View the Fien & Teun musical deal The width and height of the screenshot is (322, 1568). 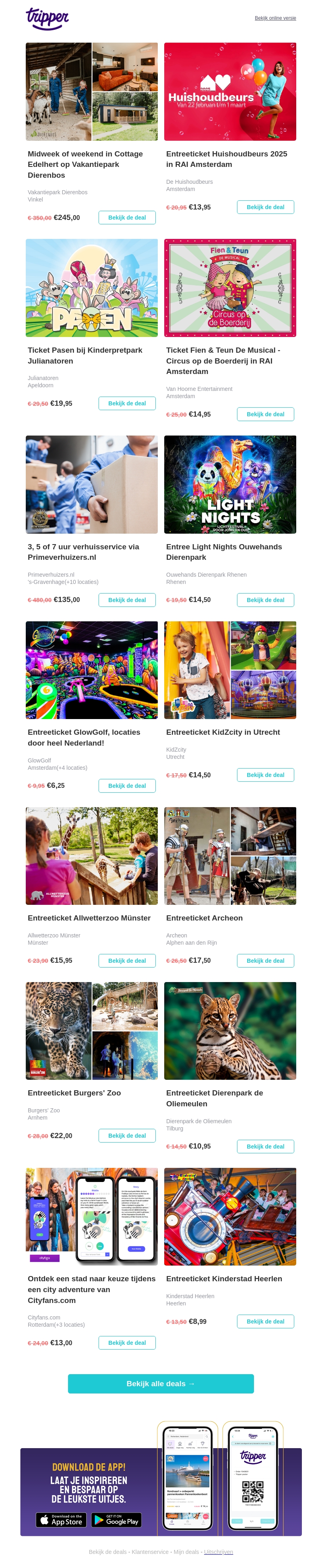(265, 414)
